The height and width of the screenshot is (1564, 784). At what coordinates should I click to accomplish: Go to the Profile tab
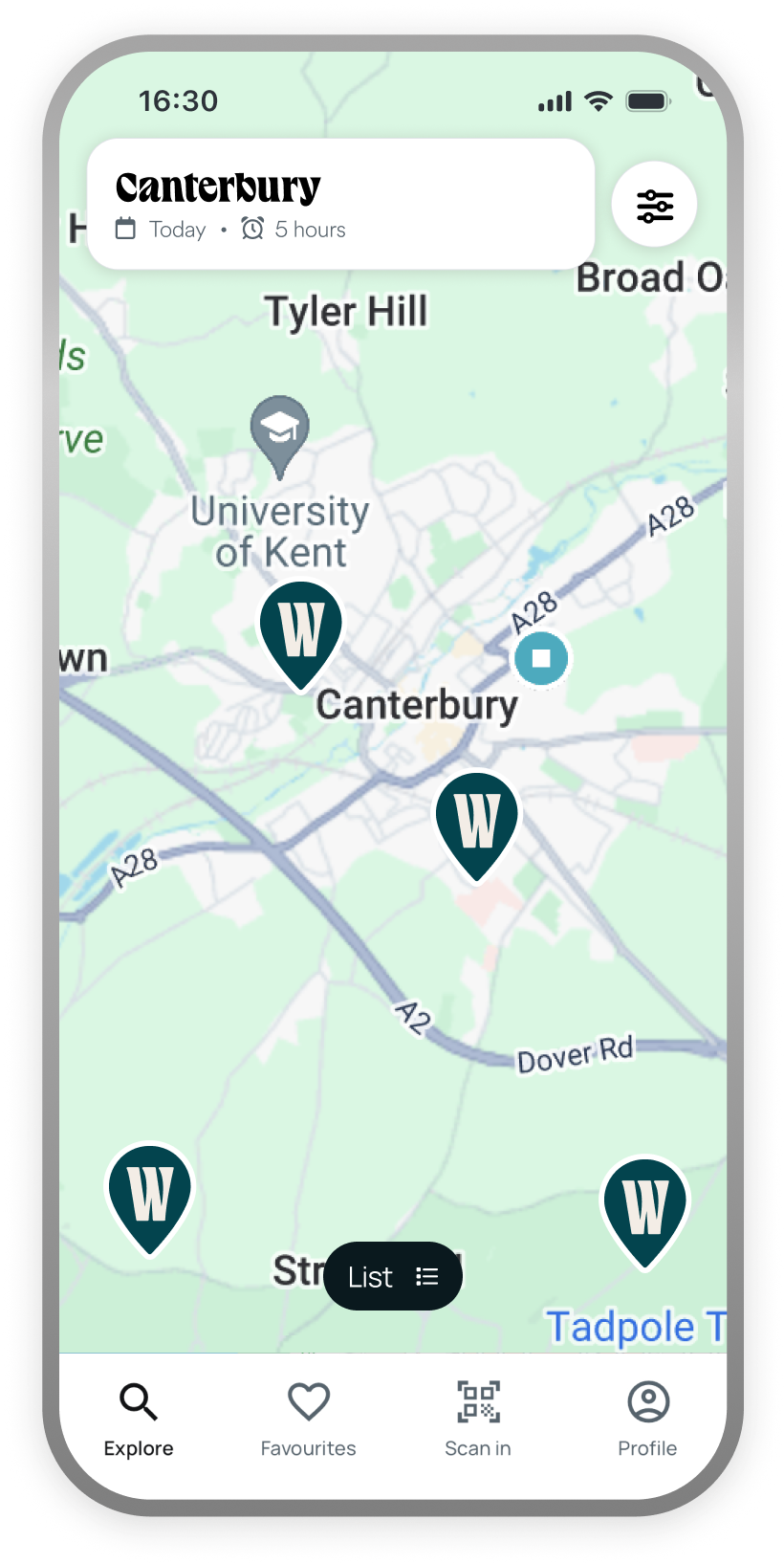pos(647,1420)
